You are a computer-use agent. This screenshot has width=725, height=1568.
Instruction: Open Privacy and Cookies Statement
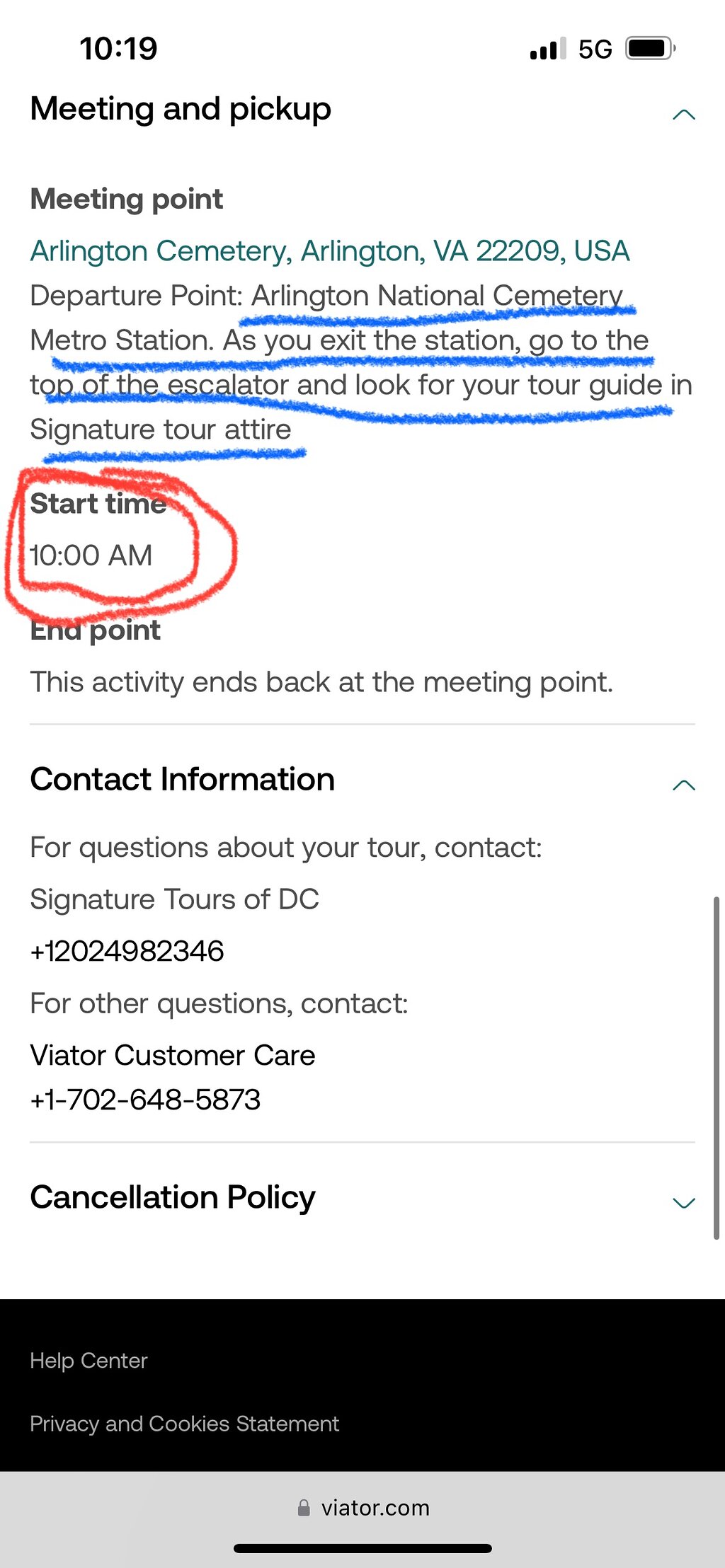(x=185, y=1423)
